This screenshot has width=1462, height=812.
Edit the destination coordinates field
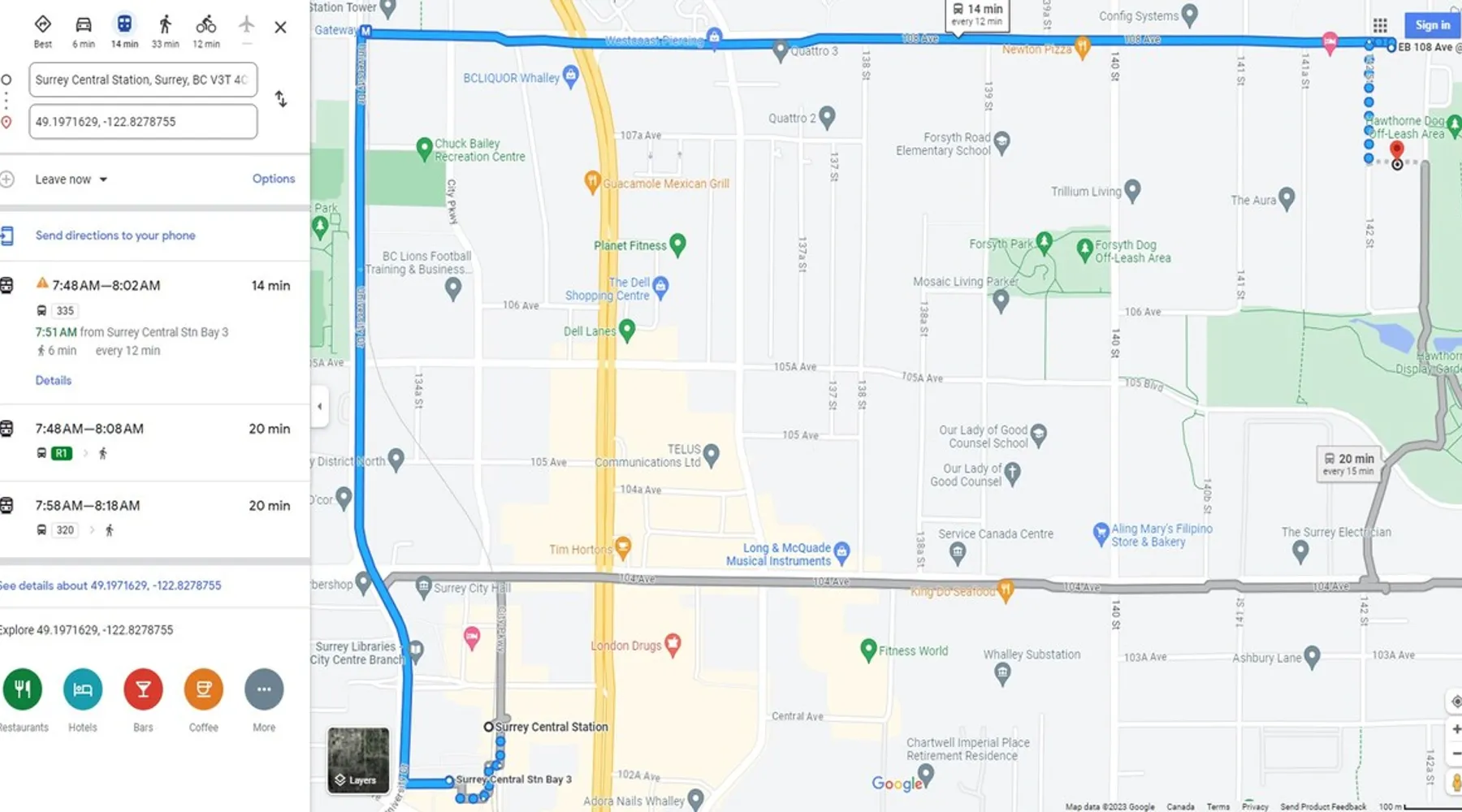click(x=142, y=122)
